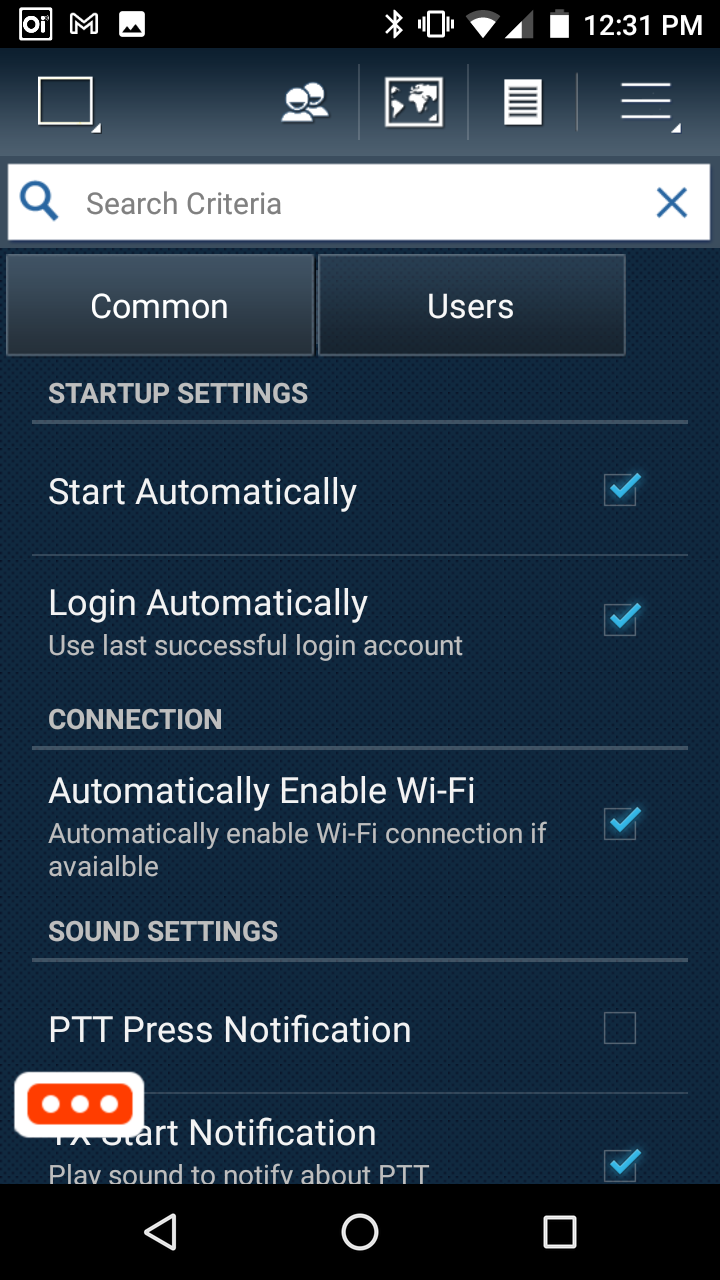Clear the search field with X
This screenshot has height=1280, width=720.
tap(671, 203)
